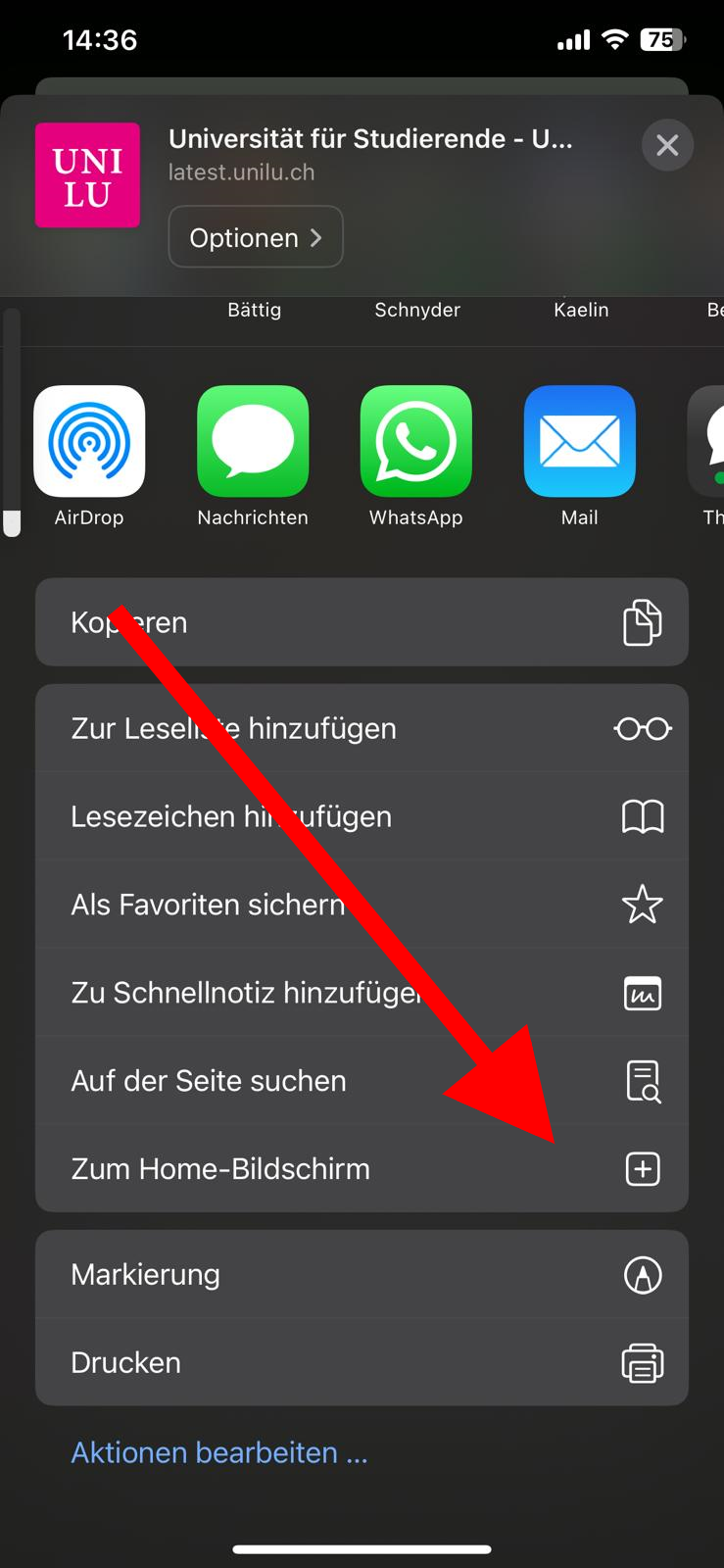Close the share sheet

click(667, 146)
